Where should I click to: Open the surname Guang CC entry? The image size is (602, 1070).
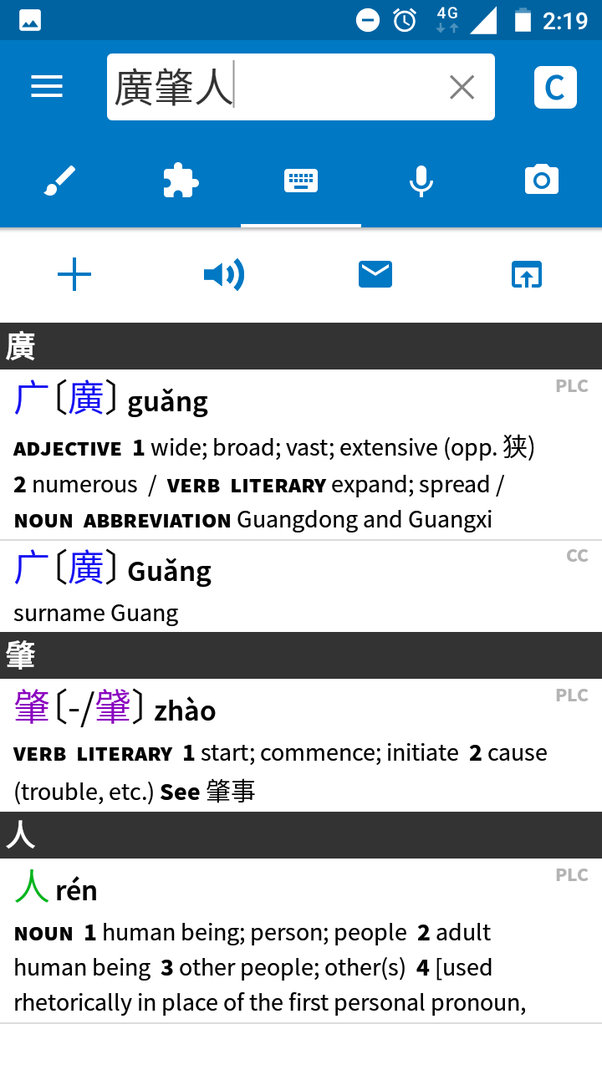301,586
